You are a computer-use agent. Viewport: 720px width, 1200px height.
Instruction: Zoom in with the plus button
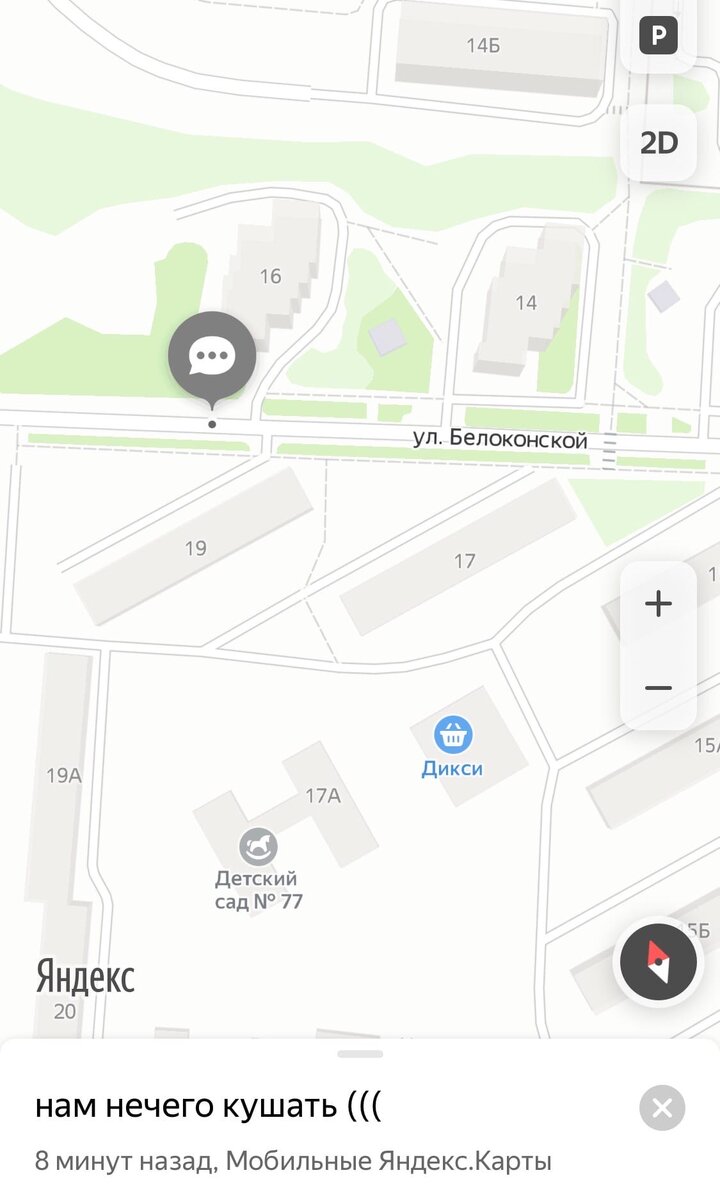(x=658, y=604)
